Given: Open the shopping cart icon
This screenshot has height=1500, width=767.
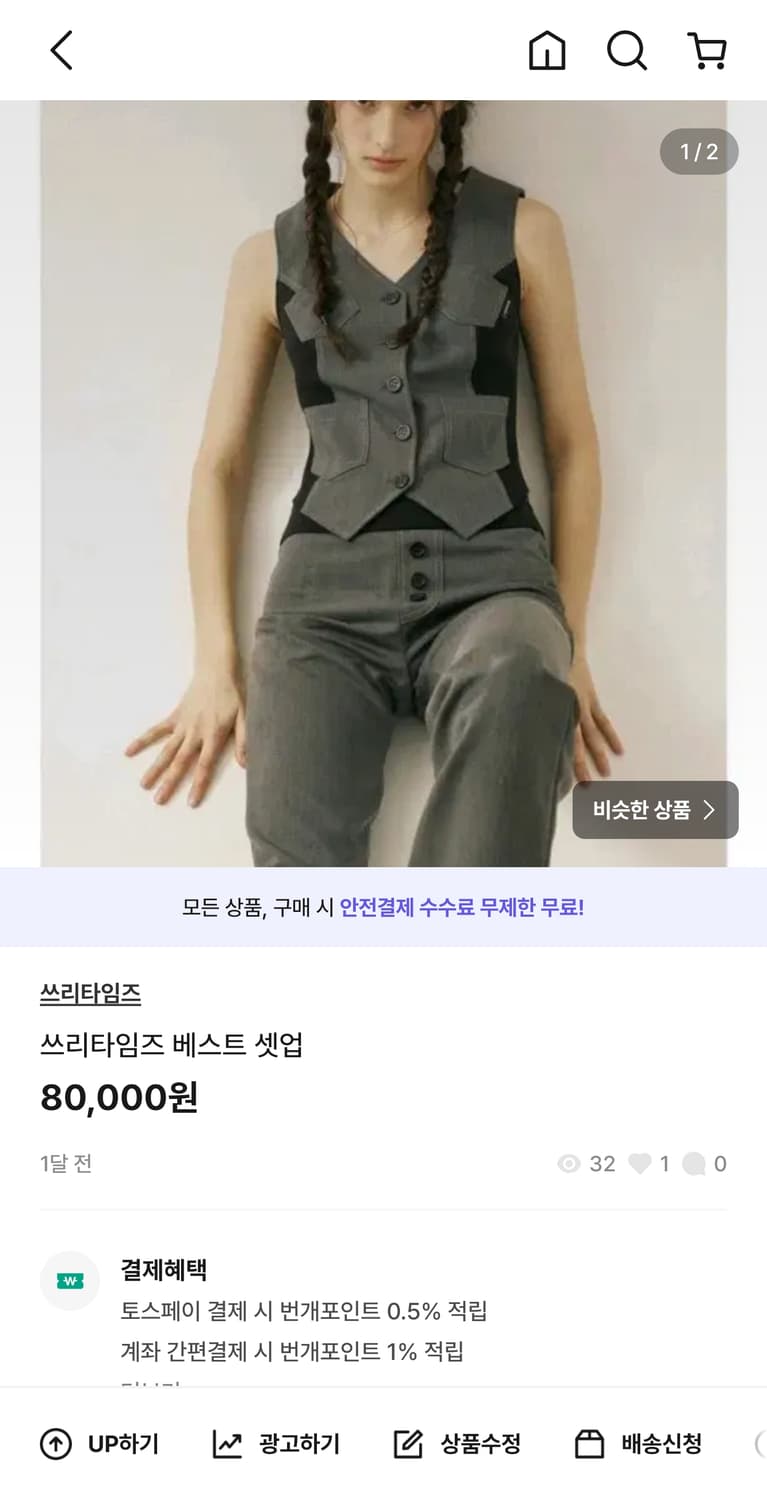Looking at the screenshot, I should click(x=708, y=50).
